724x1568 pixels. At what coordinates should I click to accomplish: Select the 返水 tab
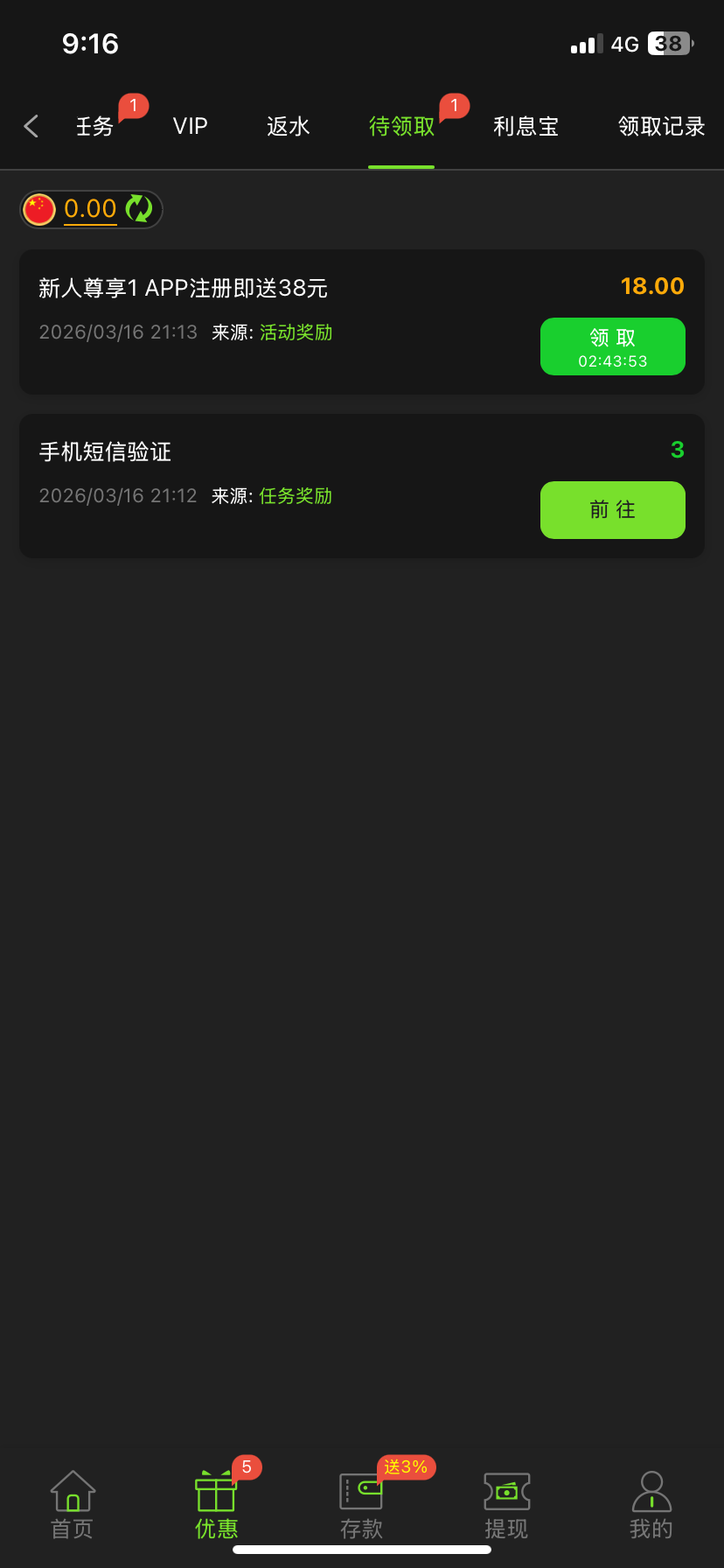coord(288,125)
